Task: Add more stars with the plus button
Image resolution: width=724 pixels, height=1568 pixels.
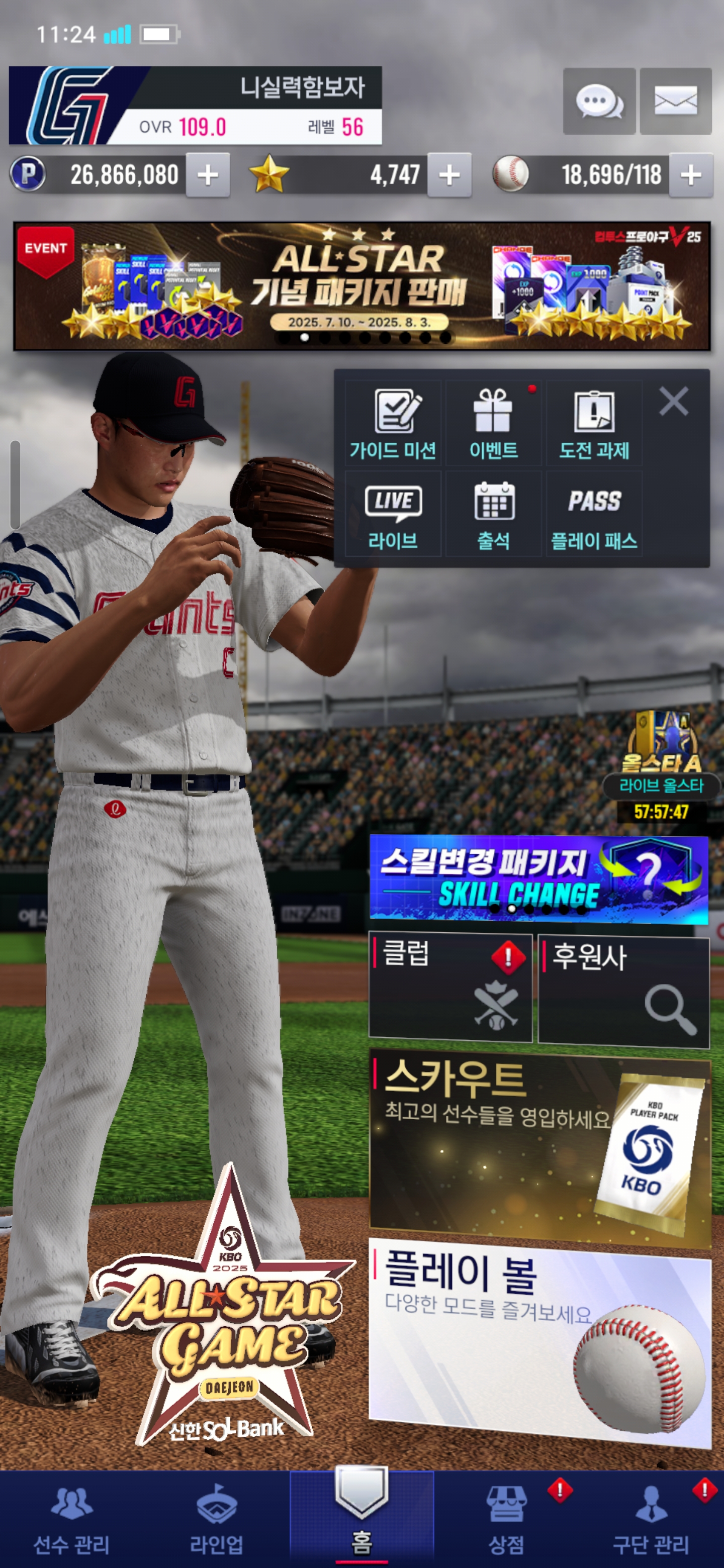Action: [449, 175]
